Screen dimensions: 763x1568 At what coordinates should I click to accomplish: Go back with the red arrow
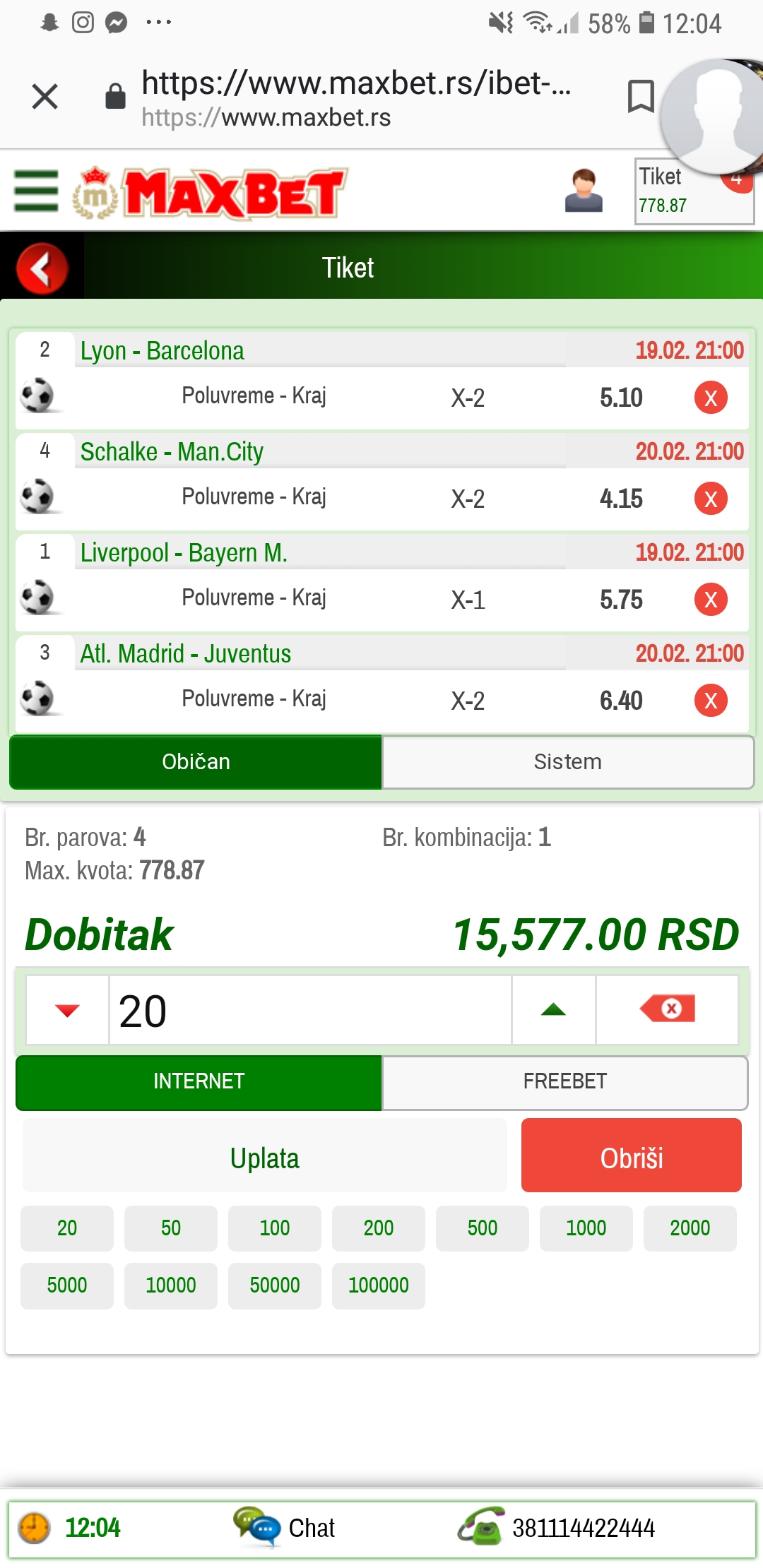(42, 268)
